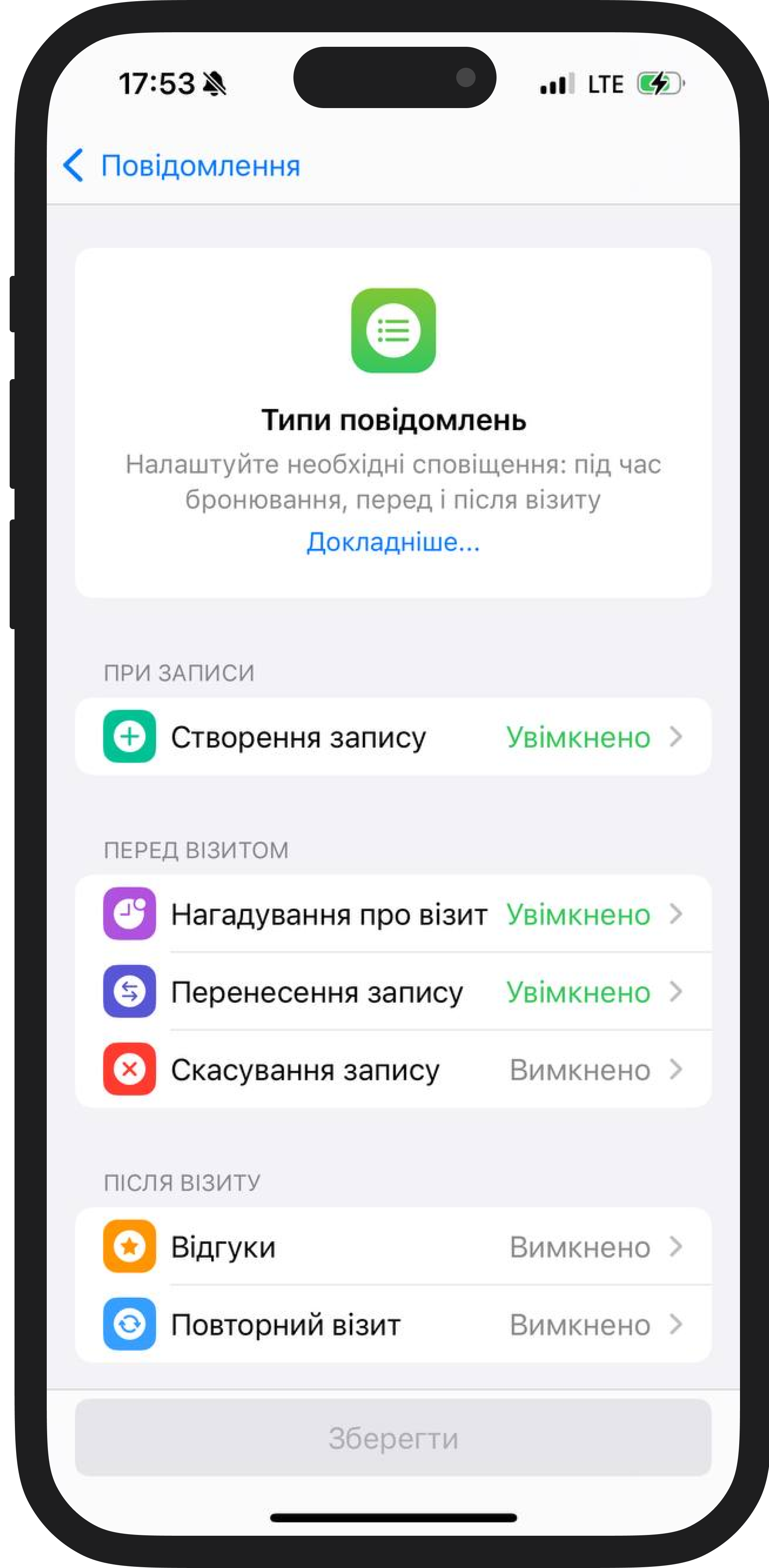Open Скасування запису settings
Screen dimensions: 769x1568
pyautogui.click(x=393, y=1070)
